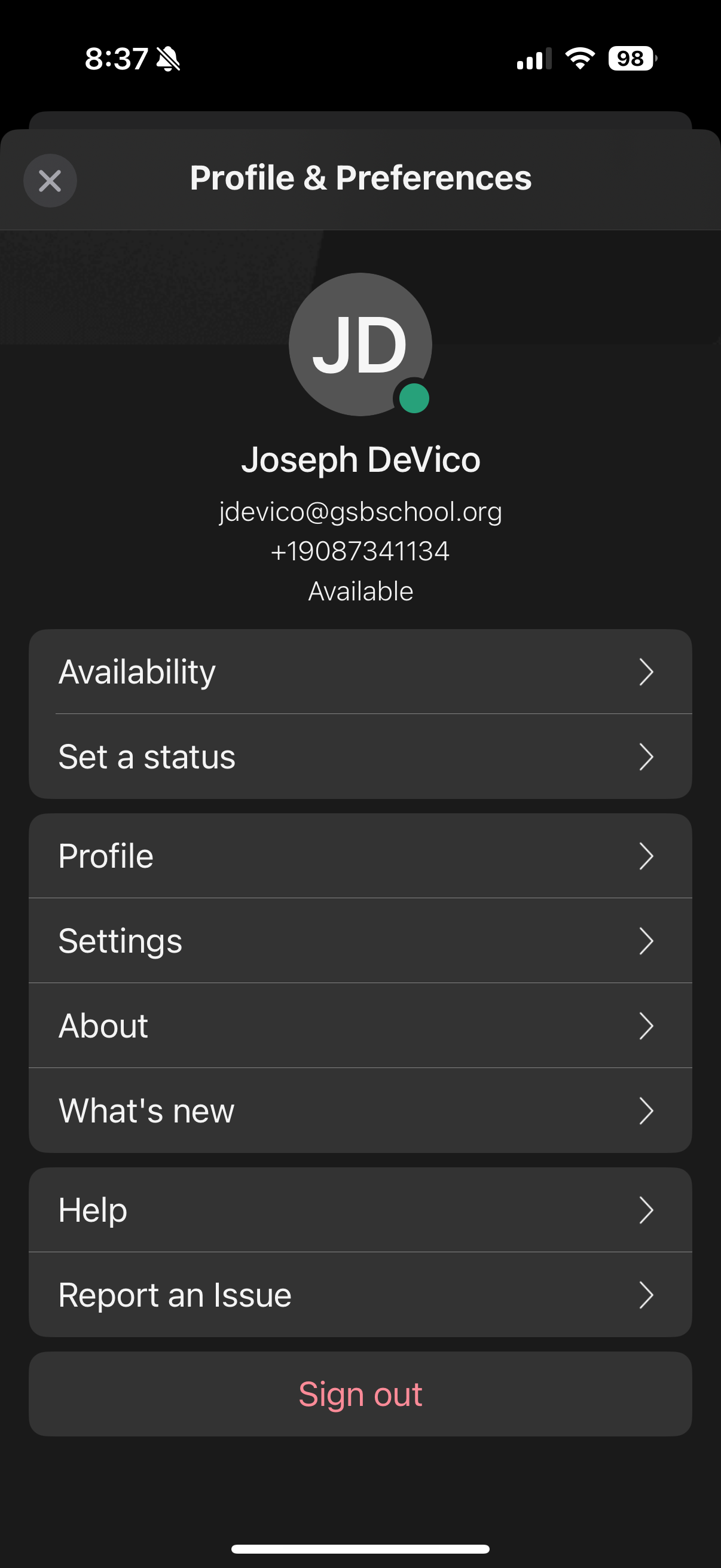Screen dimensions: 721x1568
Task: Select Report an Issue
Action: [x=360, y=1295]
